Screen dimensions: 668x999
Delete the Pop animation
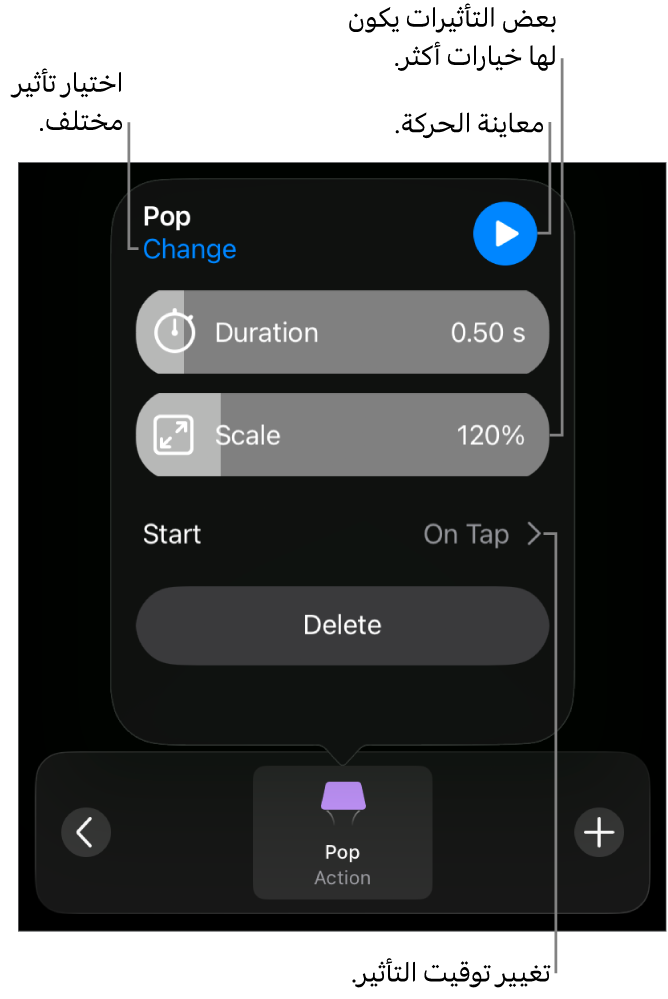coord(342,625)
